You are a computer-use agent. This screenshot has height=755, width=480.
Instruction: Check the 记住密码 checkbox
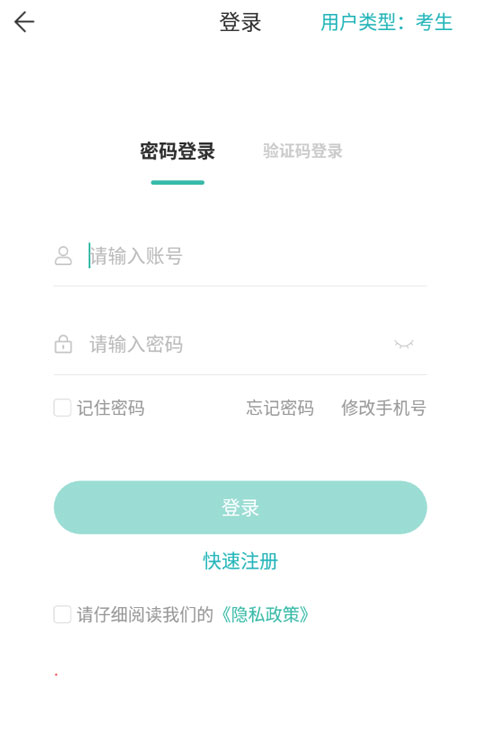point(62,408)
